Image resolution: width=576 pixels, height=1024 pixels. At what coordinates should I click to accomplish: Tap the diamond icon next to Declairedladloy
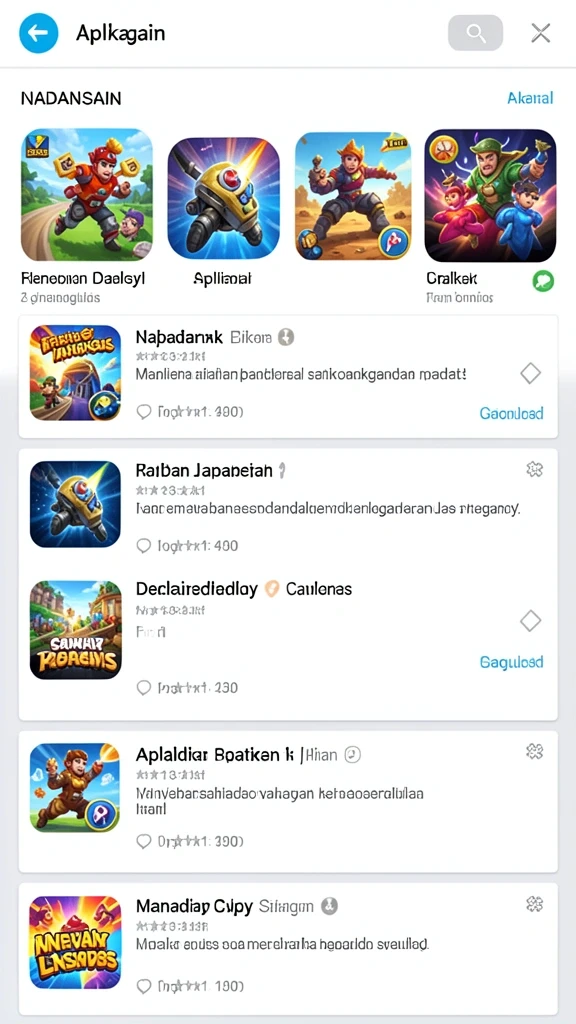click(x=530, y=621)
